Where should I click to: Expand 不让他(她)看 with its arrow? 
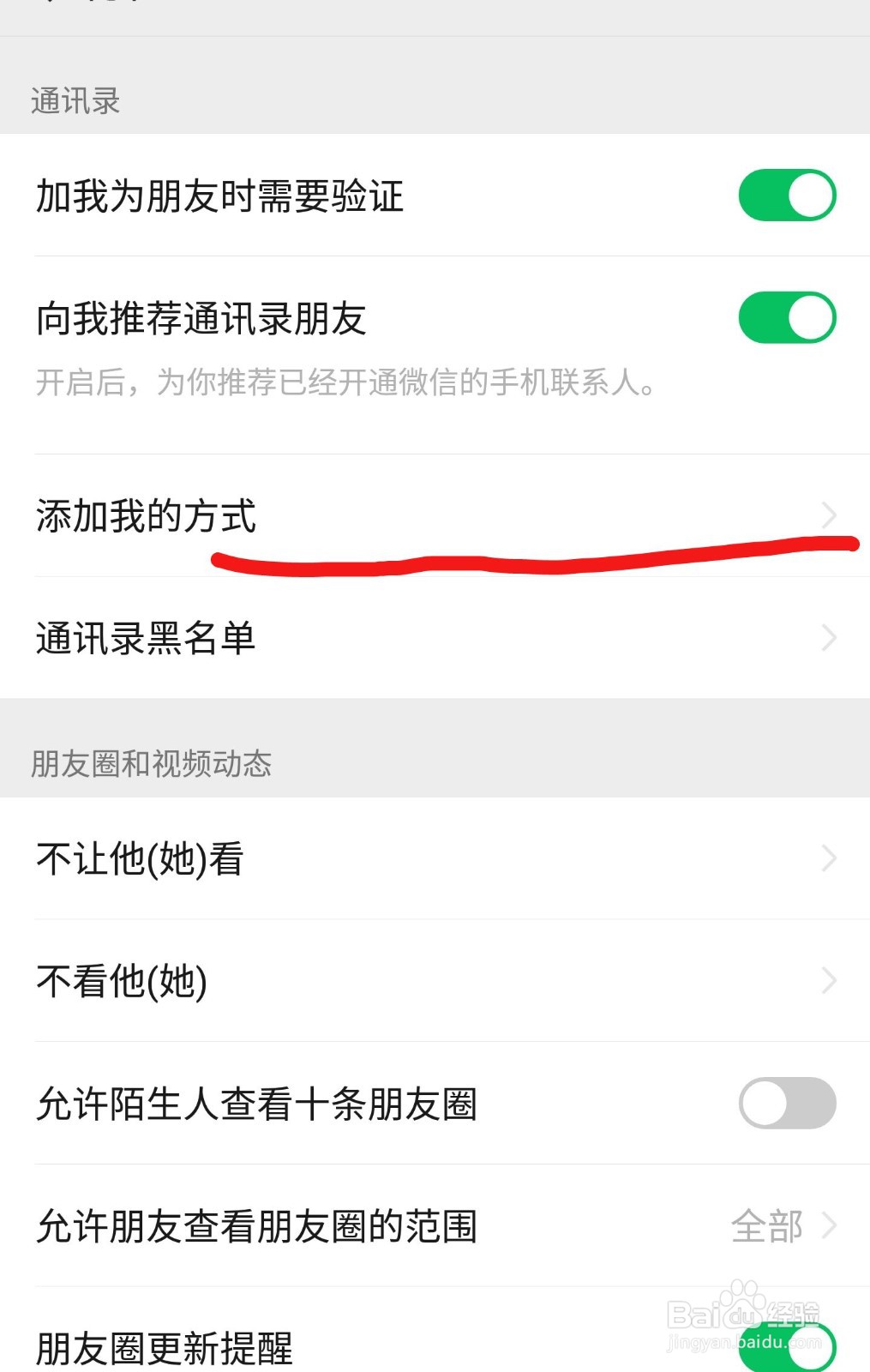828,857
